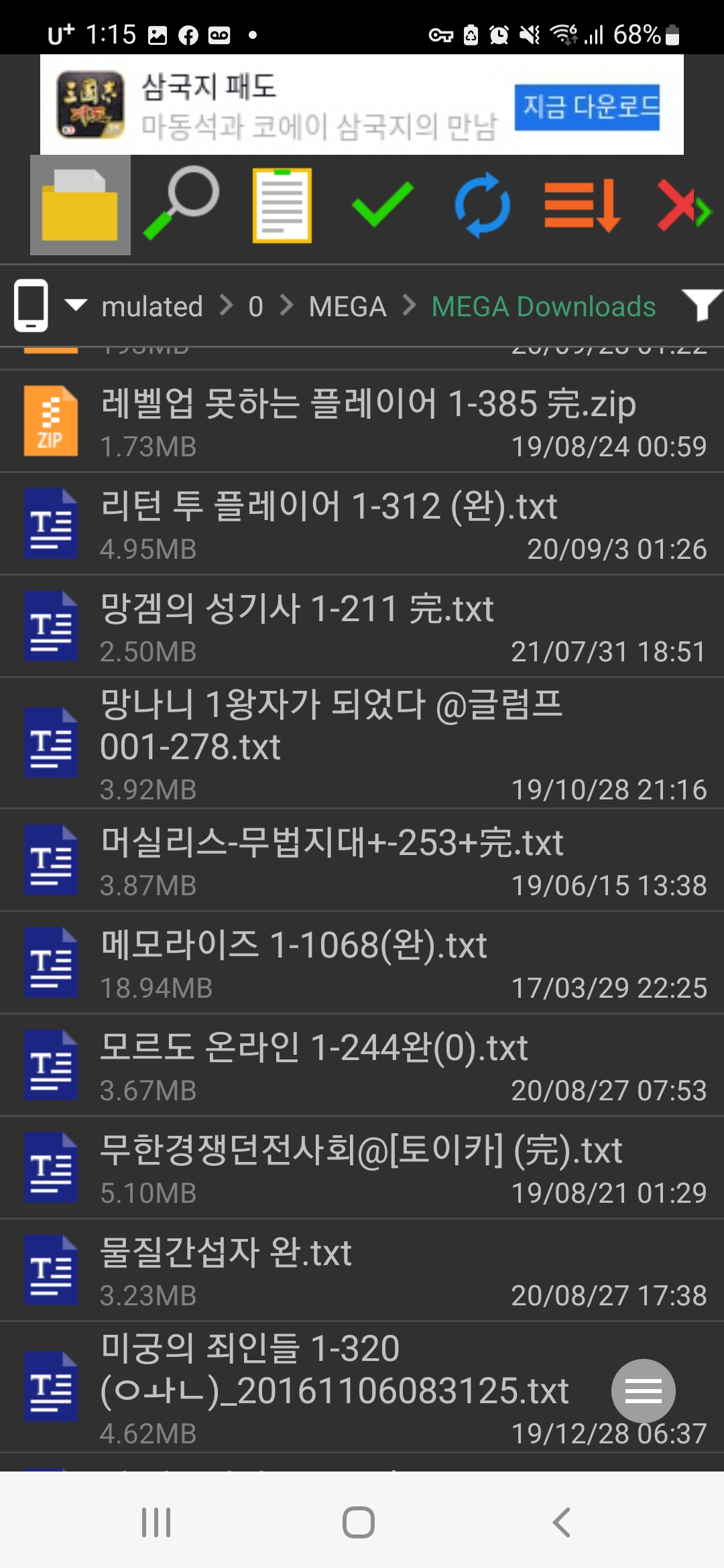Open the clipboard notes icon

click(282, 205)
